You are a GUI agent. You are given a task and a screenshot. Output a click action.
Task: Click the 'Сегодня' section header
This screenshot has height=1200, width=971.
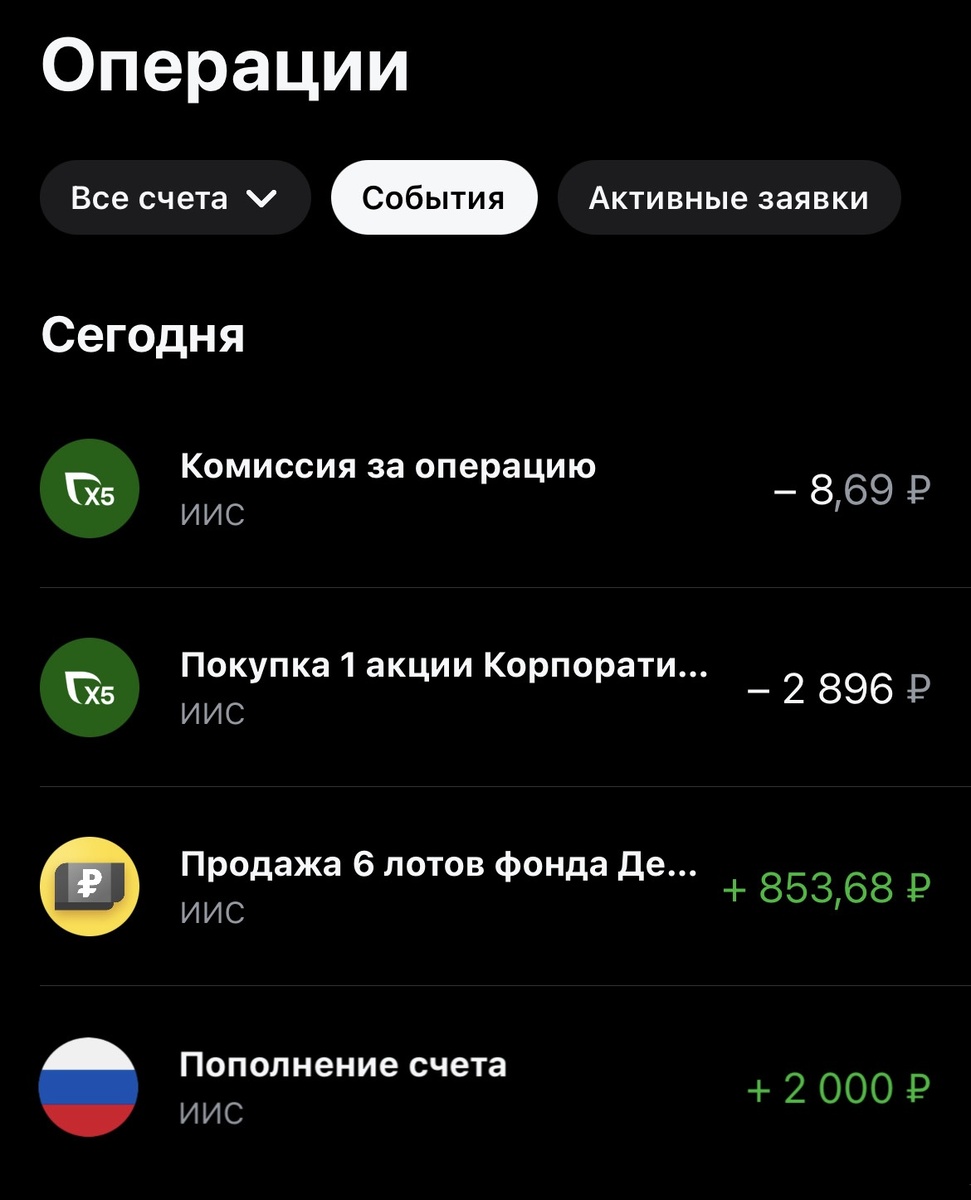click(143, 336)
